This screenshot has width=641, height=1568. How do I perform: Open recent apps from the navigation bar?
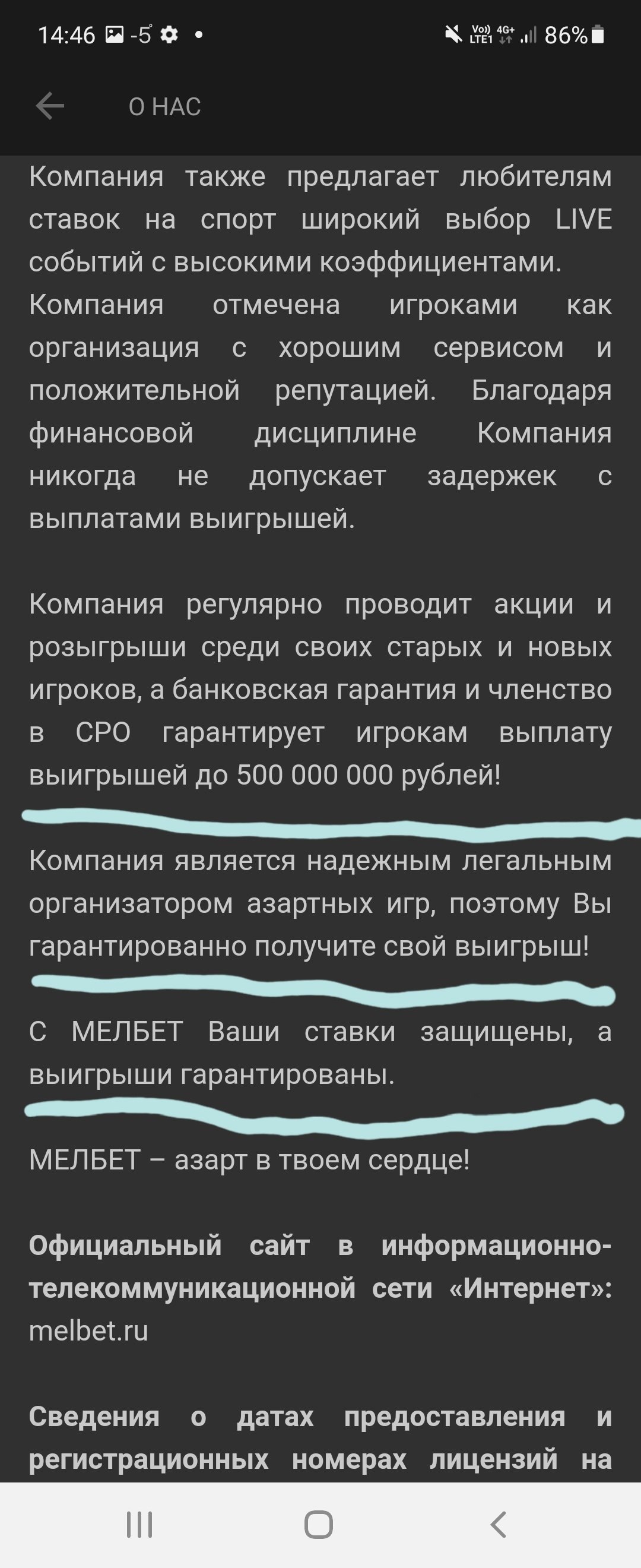139,1524
